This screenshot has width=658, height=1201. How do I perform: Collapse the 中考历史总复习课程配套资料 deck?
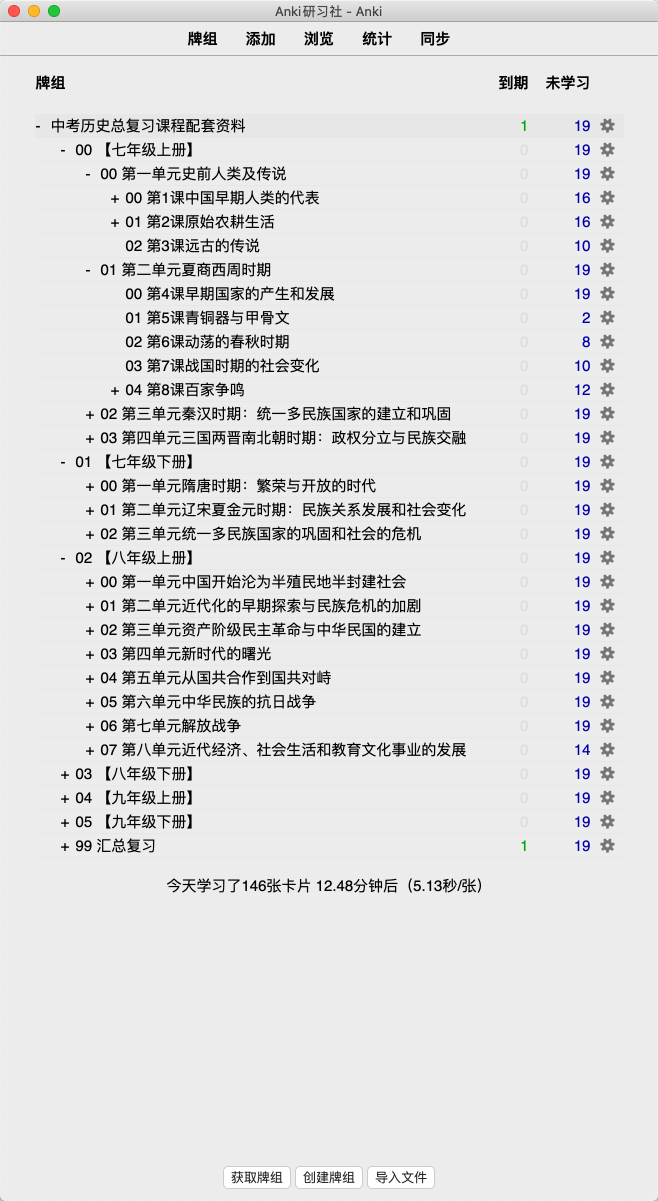(x=38, y=126)
